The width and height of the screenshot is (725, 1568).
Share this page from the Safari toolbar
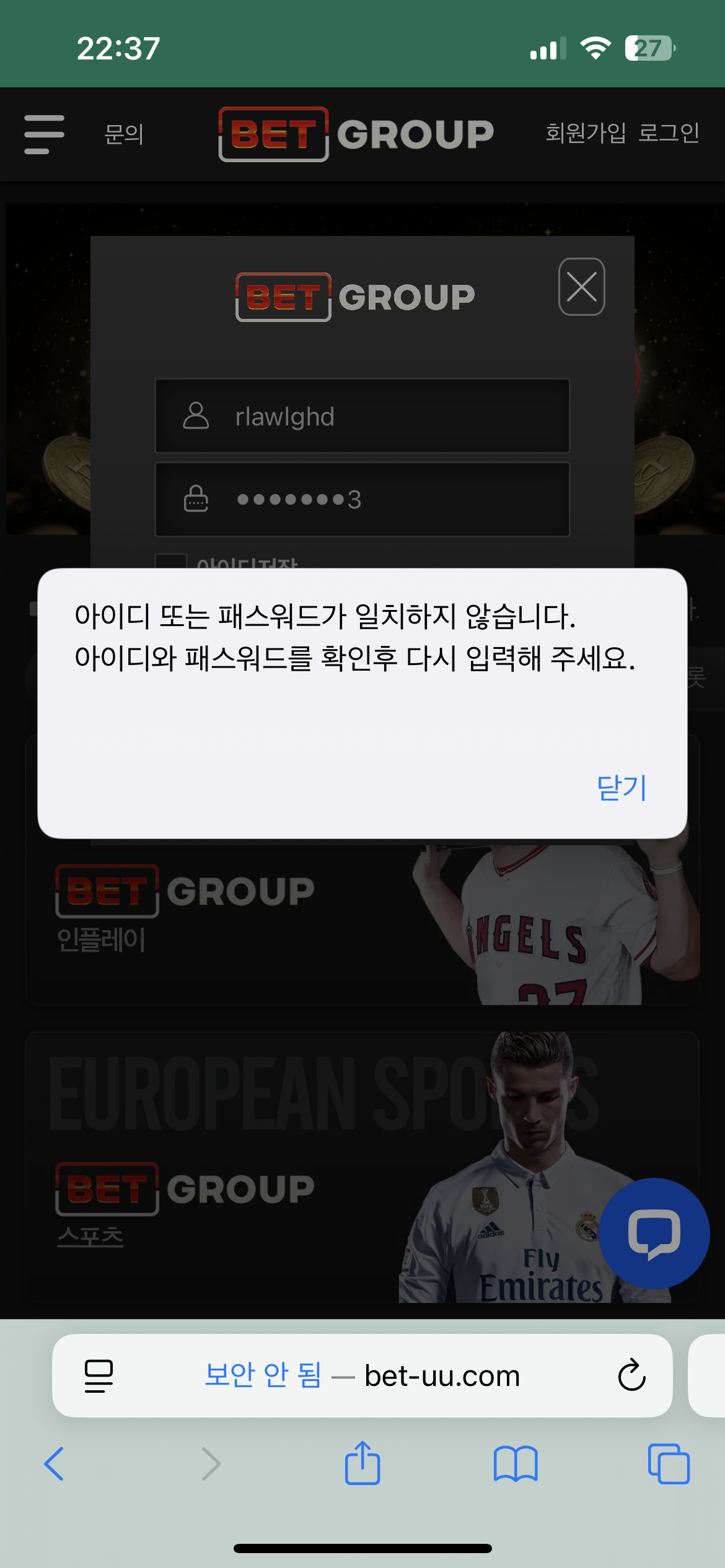(362, 1464)
